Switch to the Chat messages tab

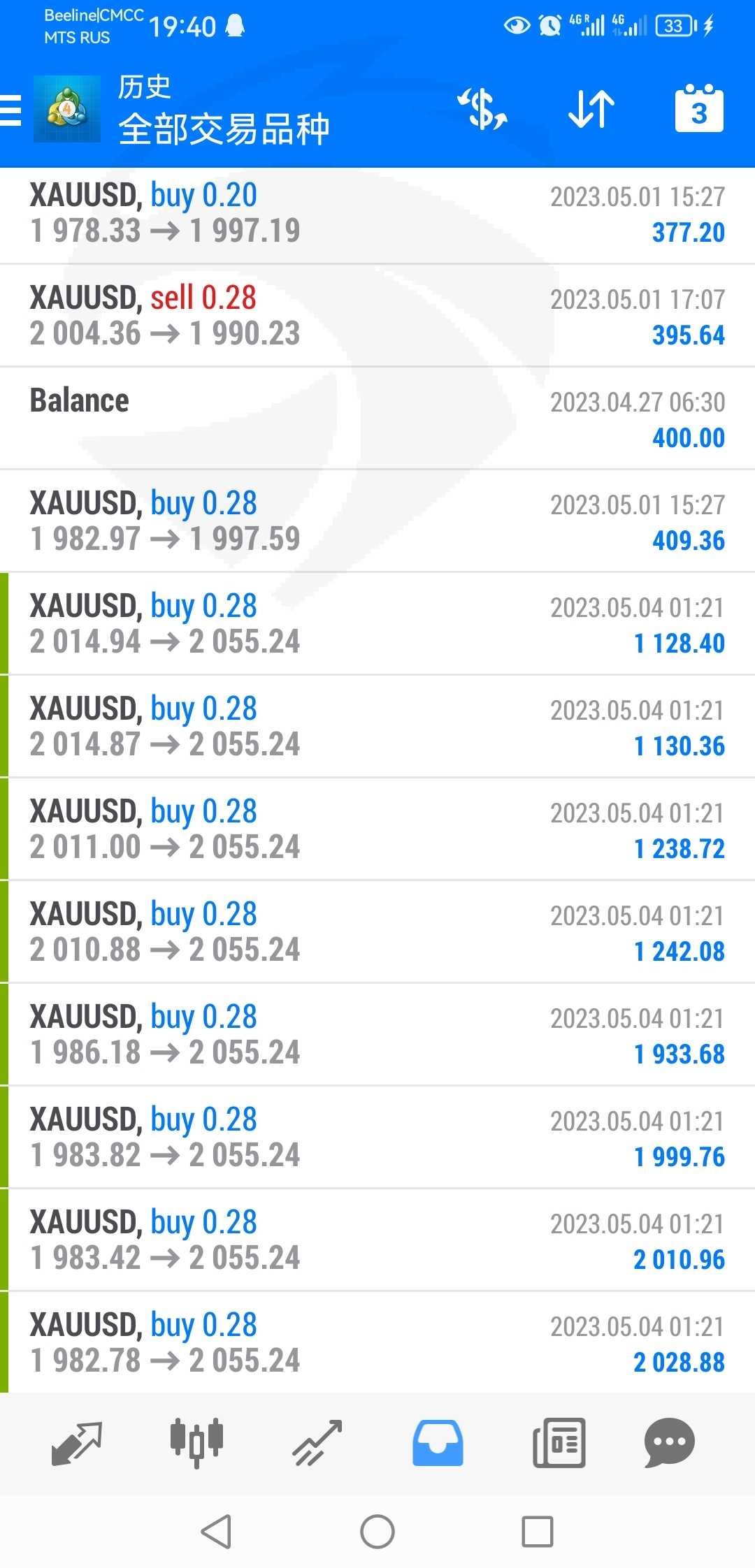click(669, 1443)
